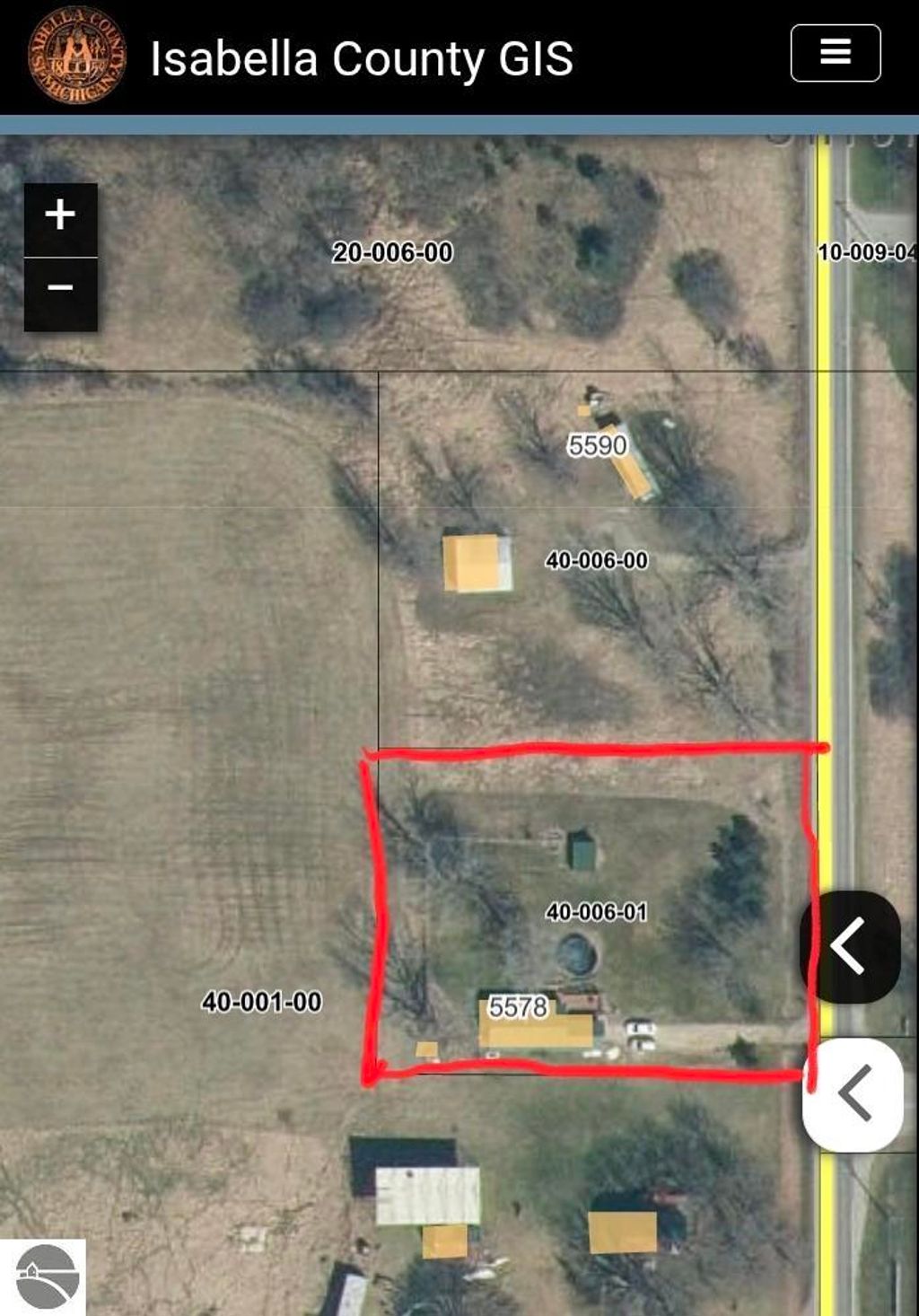
Task: Expand the black left-arrow side panel
Action: (849, 946)
